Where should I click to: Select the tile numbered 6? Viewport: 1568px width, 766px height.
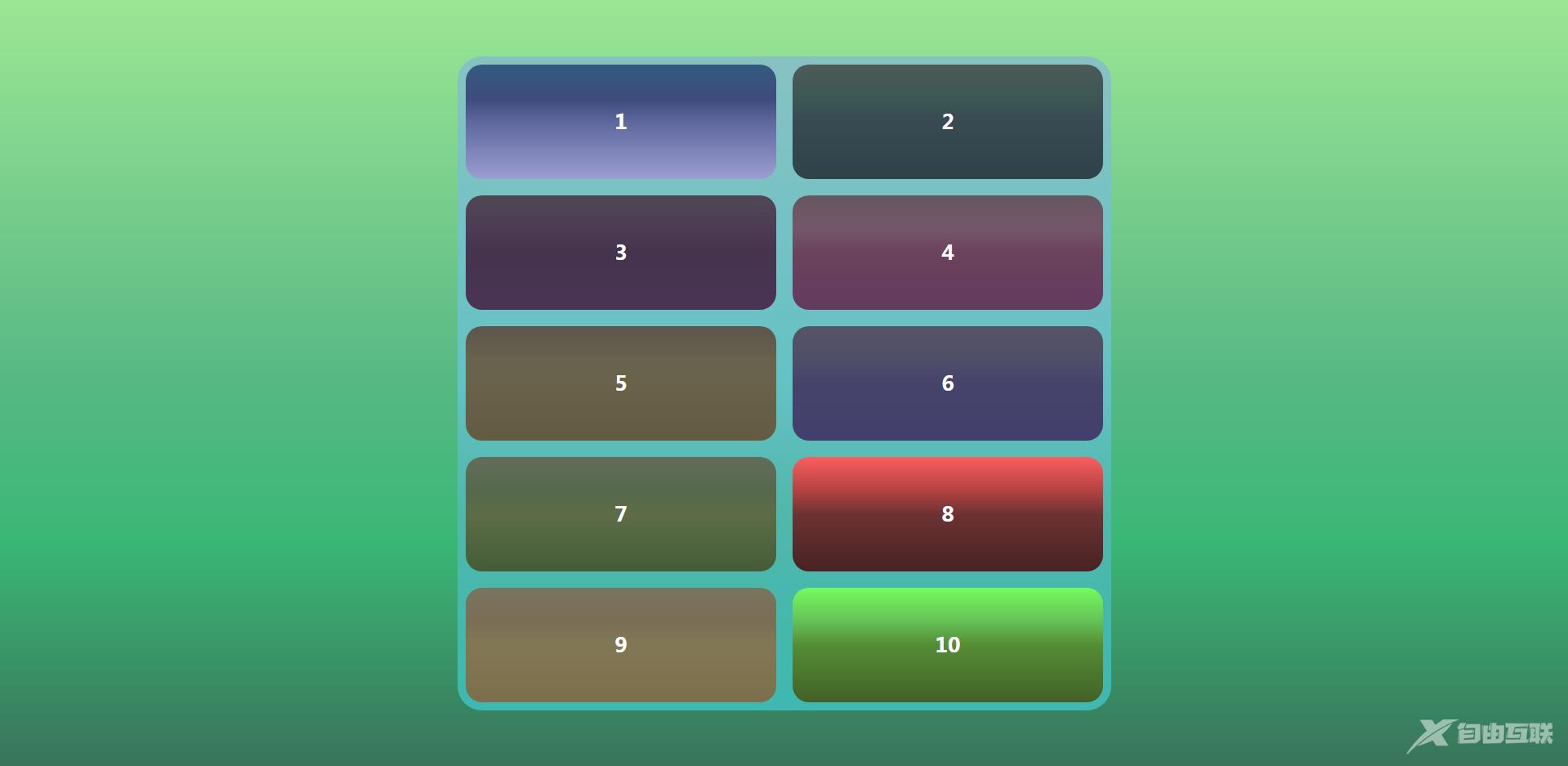point(947,383)
